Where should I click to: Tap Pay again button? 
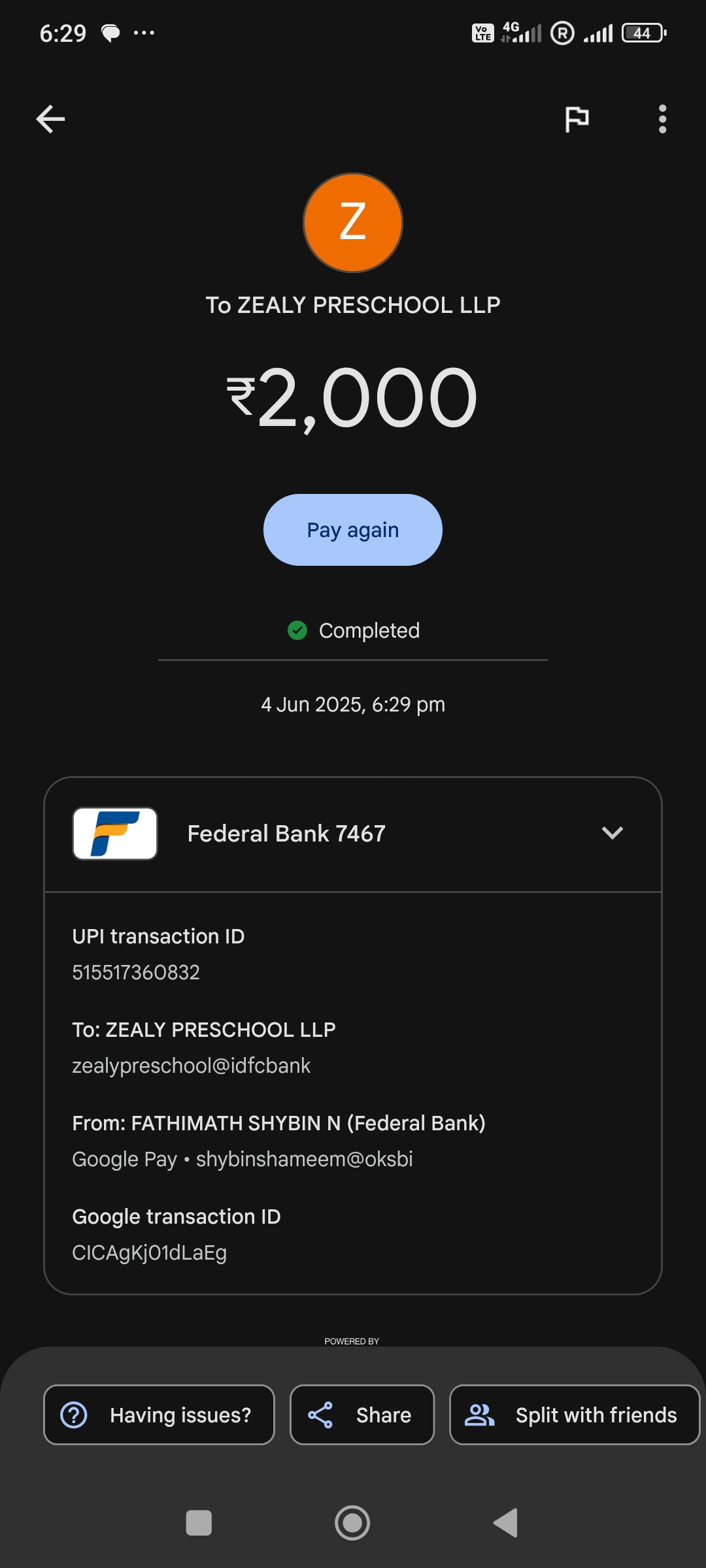pyautogui.click(x=352, y=530)
